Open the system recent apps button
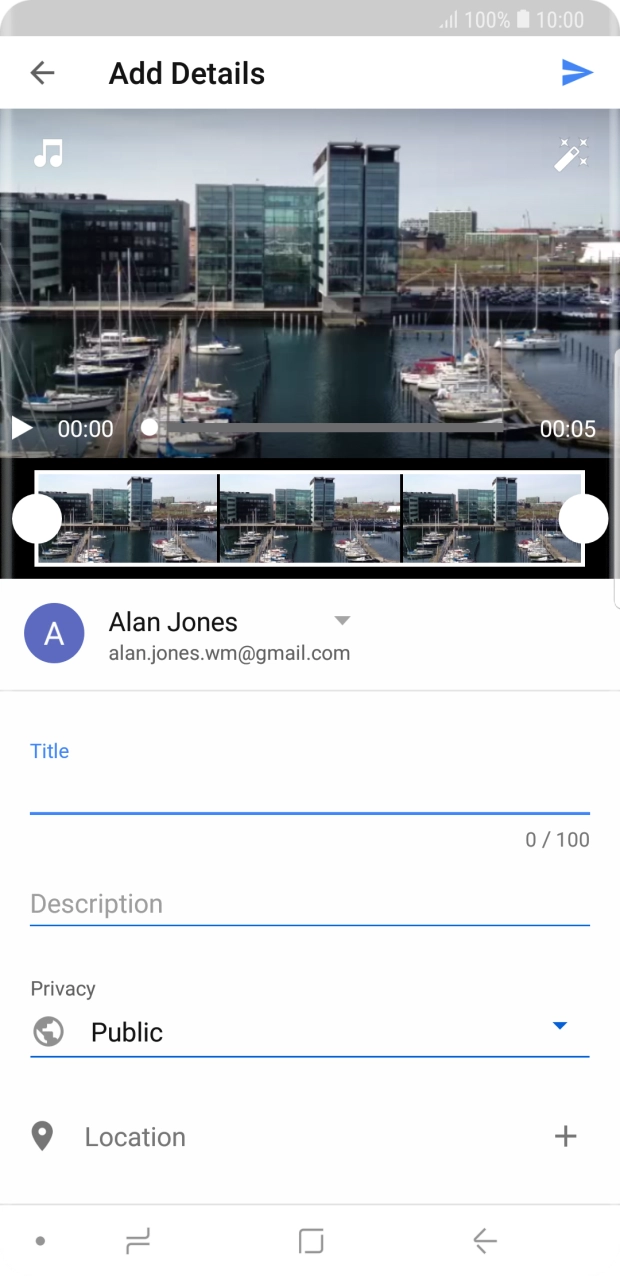Viewport: 620px width, 1276px height. [x=138, y=1241]
